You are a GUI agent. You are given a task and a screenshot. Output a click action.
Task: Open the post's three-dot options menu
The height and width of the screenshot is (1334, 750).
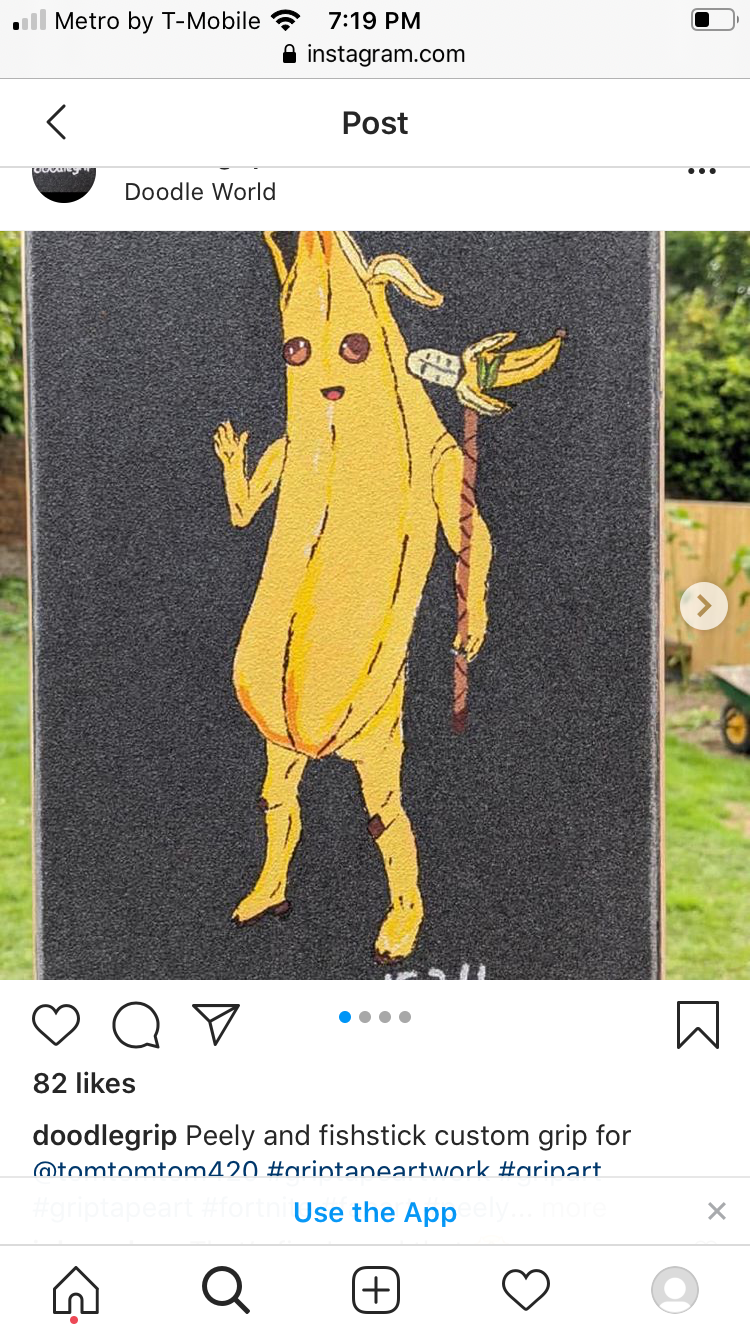pos(702,171)
